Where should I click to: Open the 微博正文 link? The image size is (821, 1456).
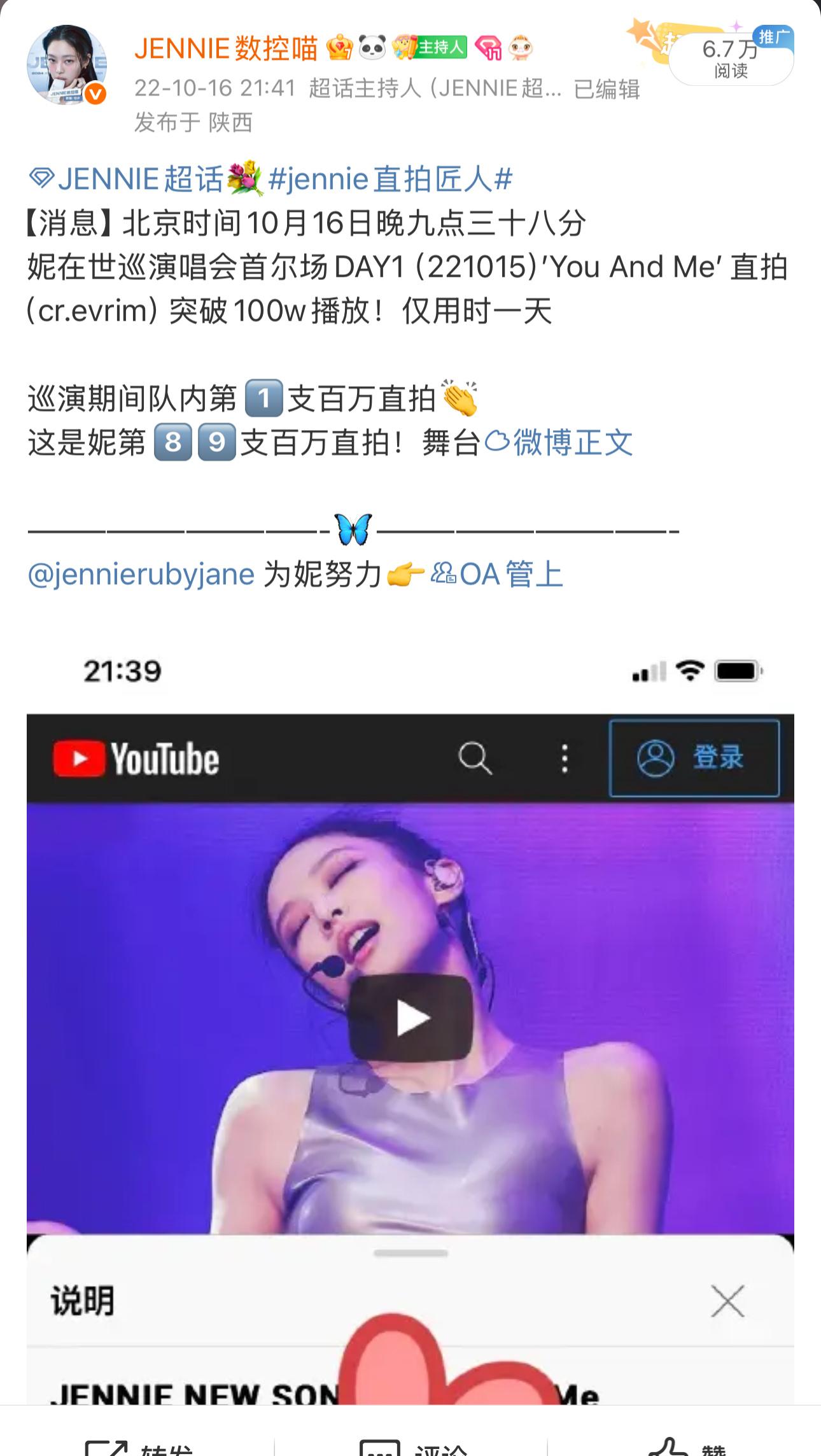click(x=560, y=442)
